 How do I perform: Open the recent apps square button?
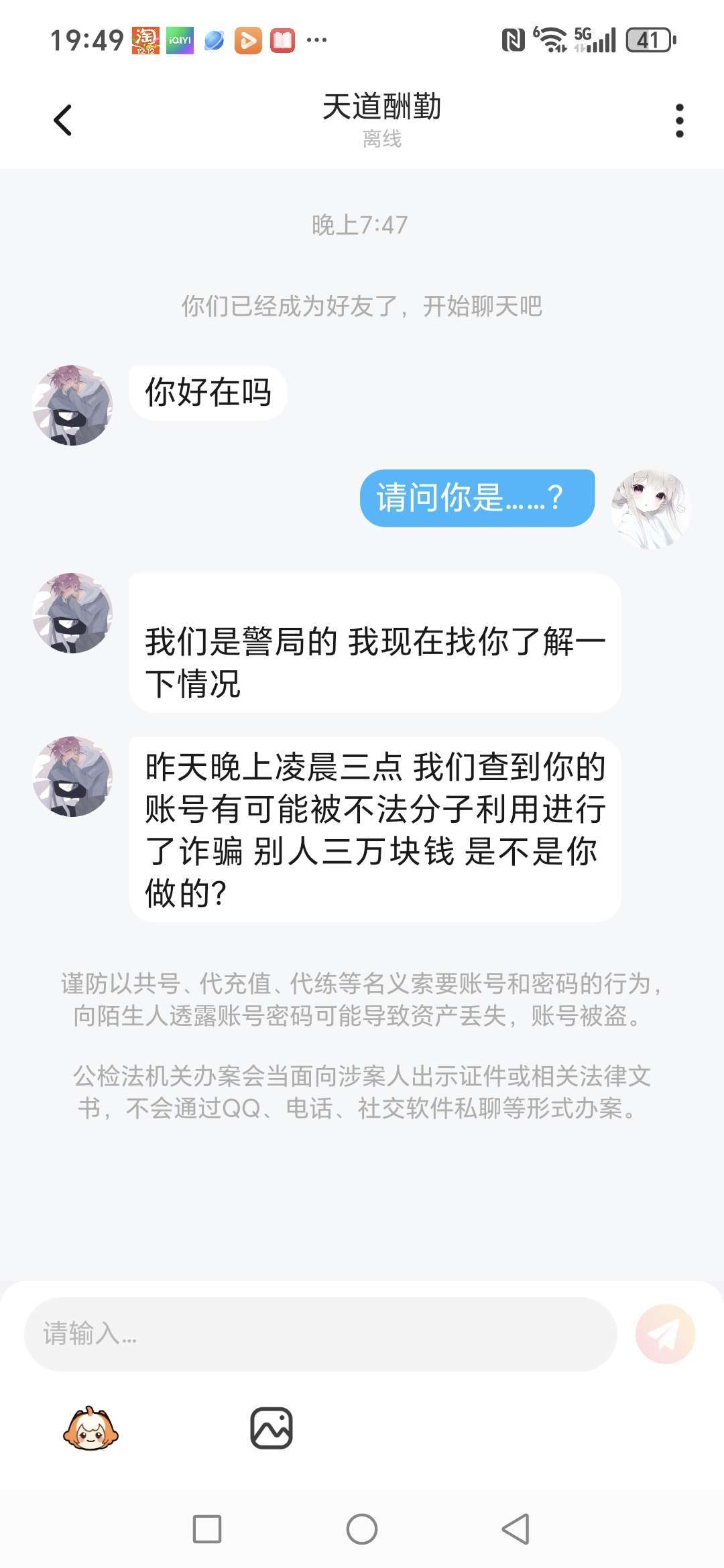(x=207, y=1529)
